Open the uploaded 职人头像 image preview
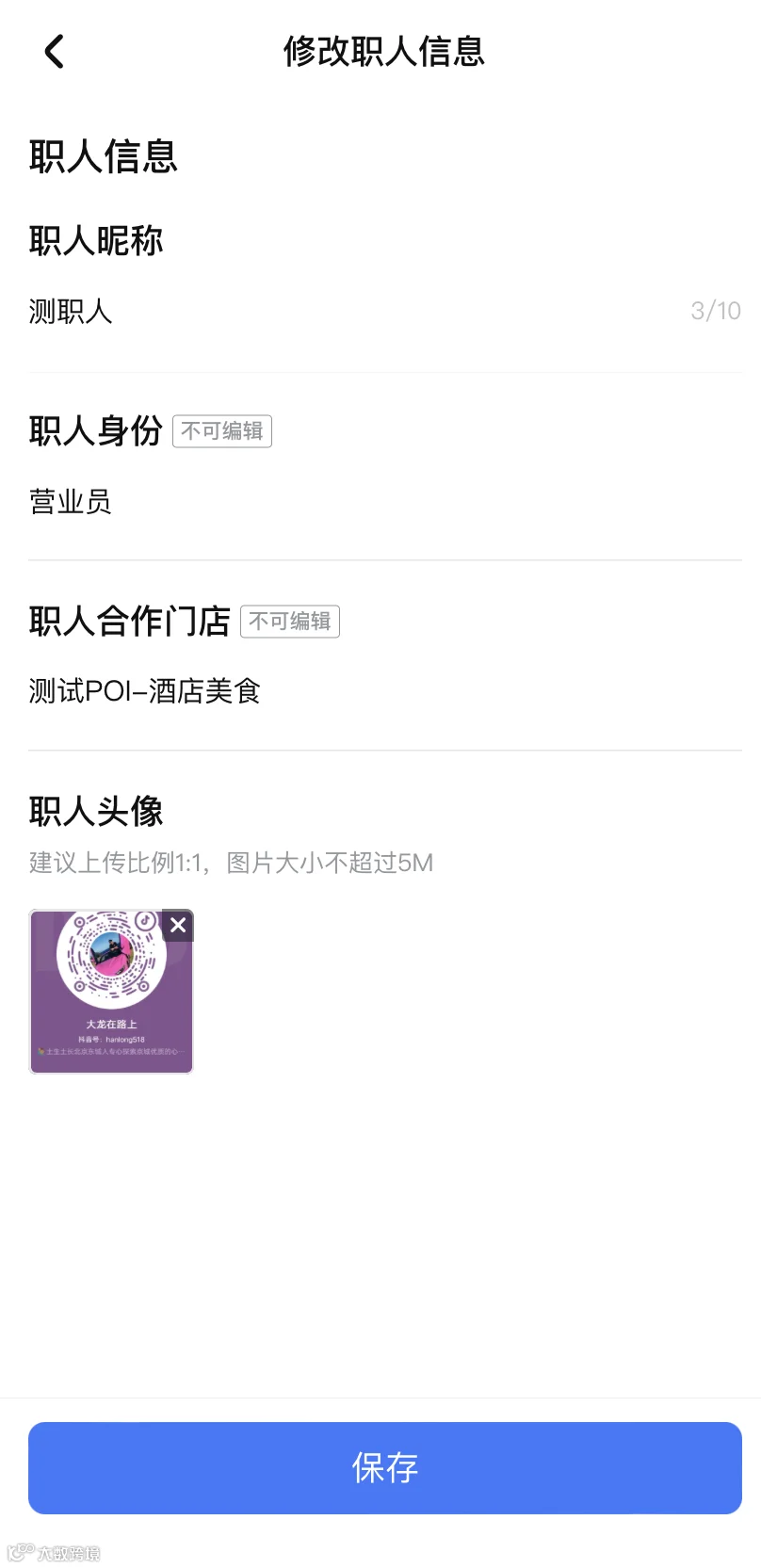Image resolution: width=761 pixels, height=1568 pixels. (x=111, y=992)
